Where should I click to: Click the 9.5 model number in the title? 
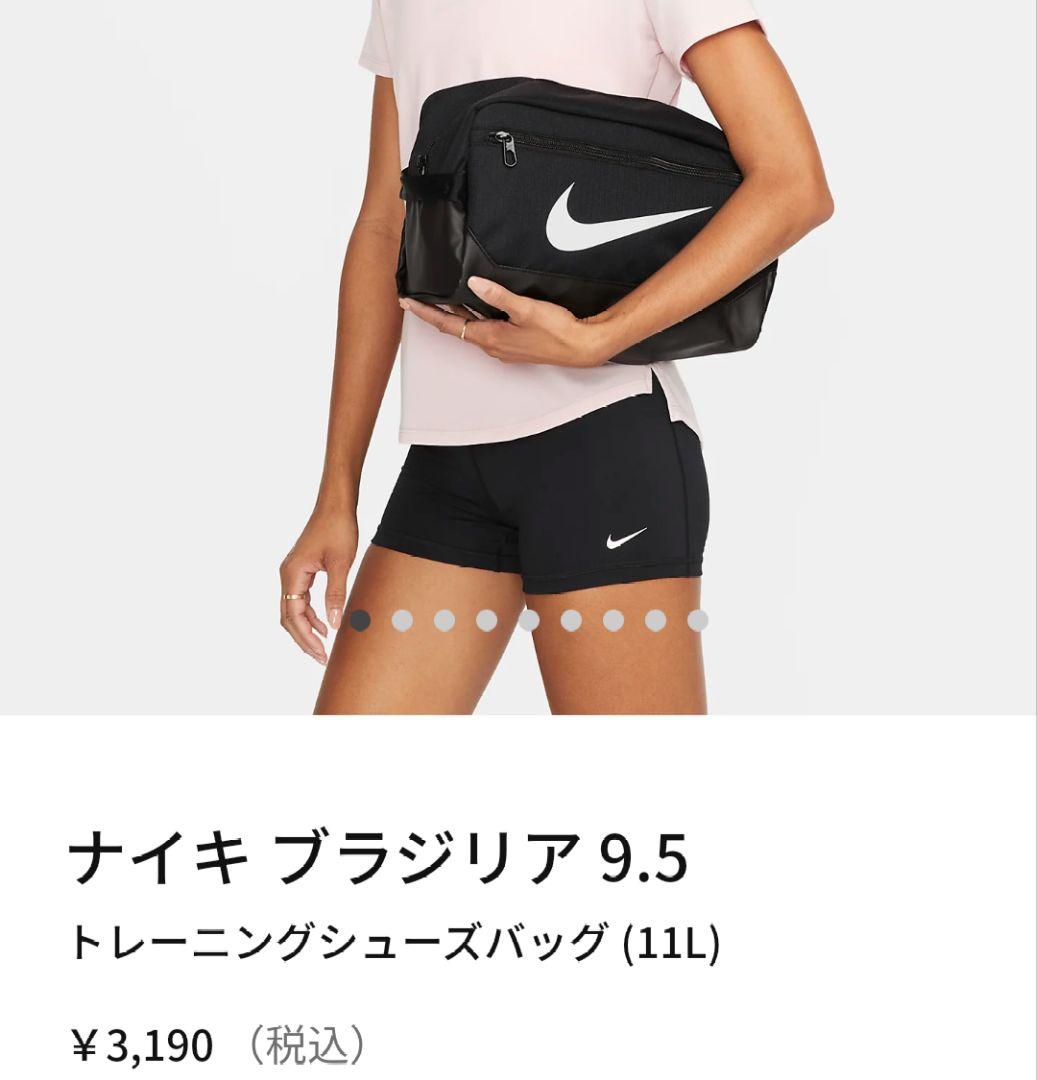coord(640,859)
